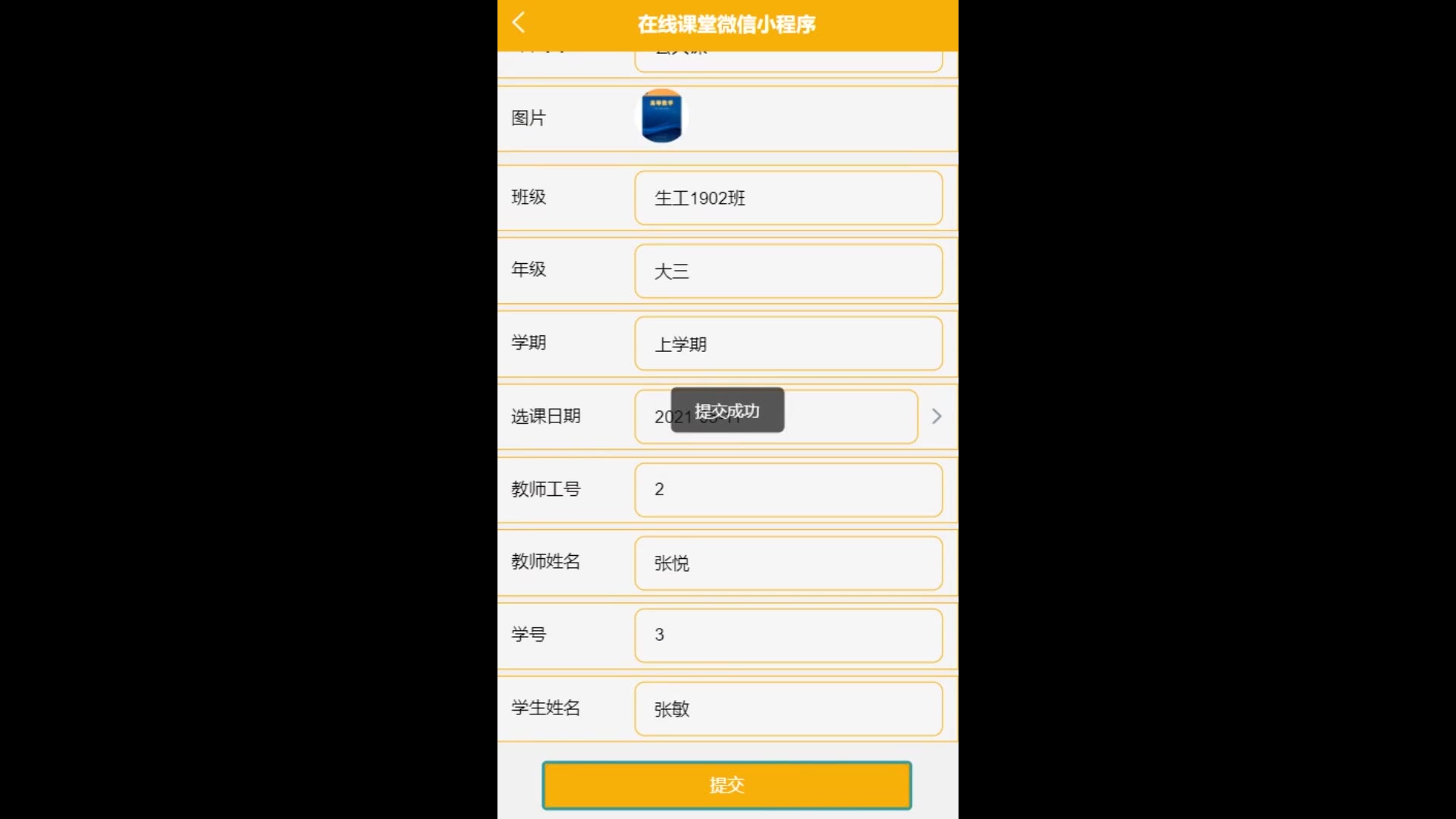The image size is (1456, 819).
Task: Edit the 班级 field showing 生工1902班
Action: pyautogui.click(x=788, y=198)
